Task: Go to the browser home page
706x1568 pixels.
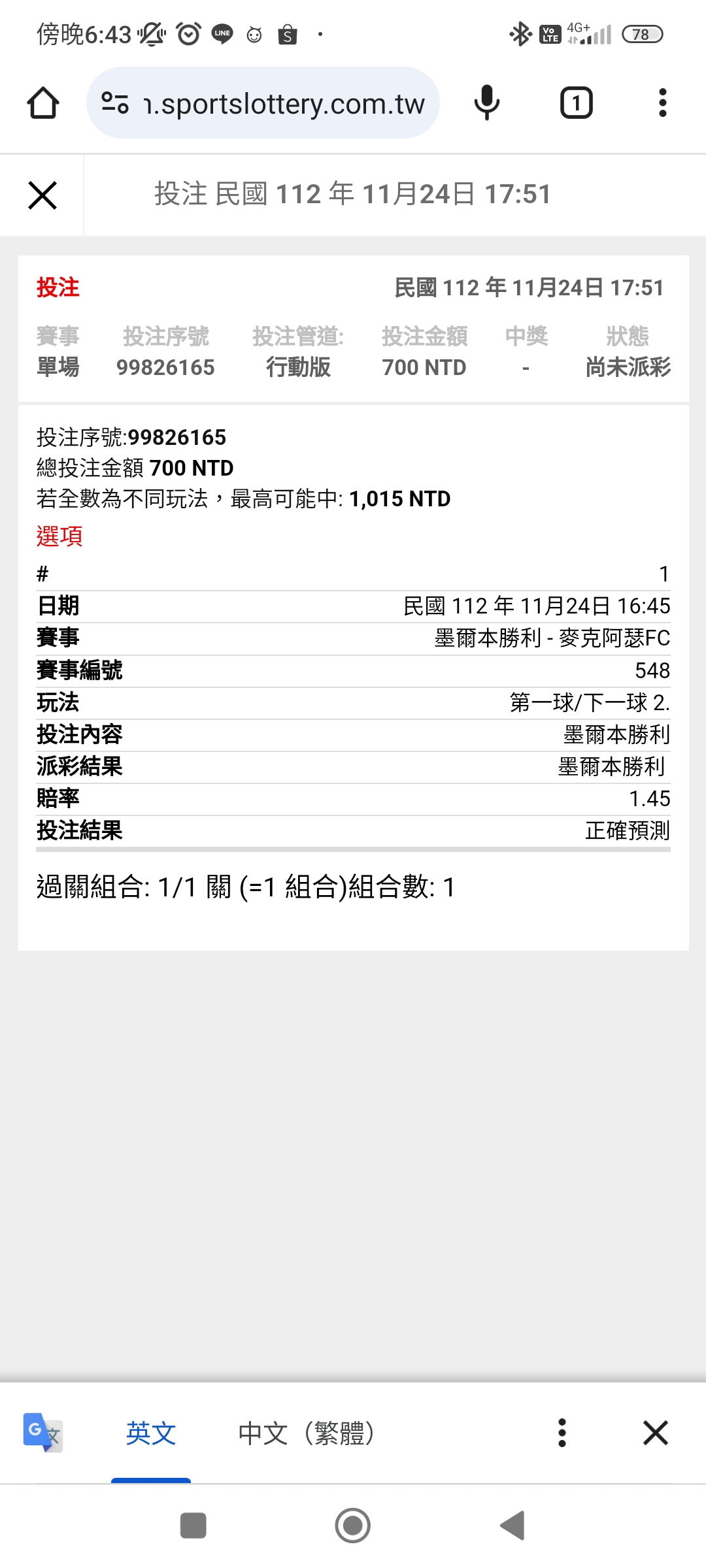Action: click(x=43, y=103)
